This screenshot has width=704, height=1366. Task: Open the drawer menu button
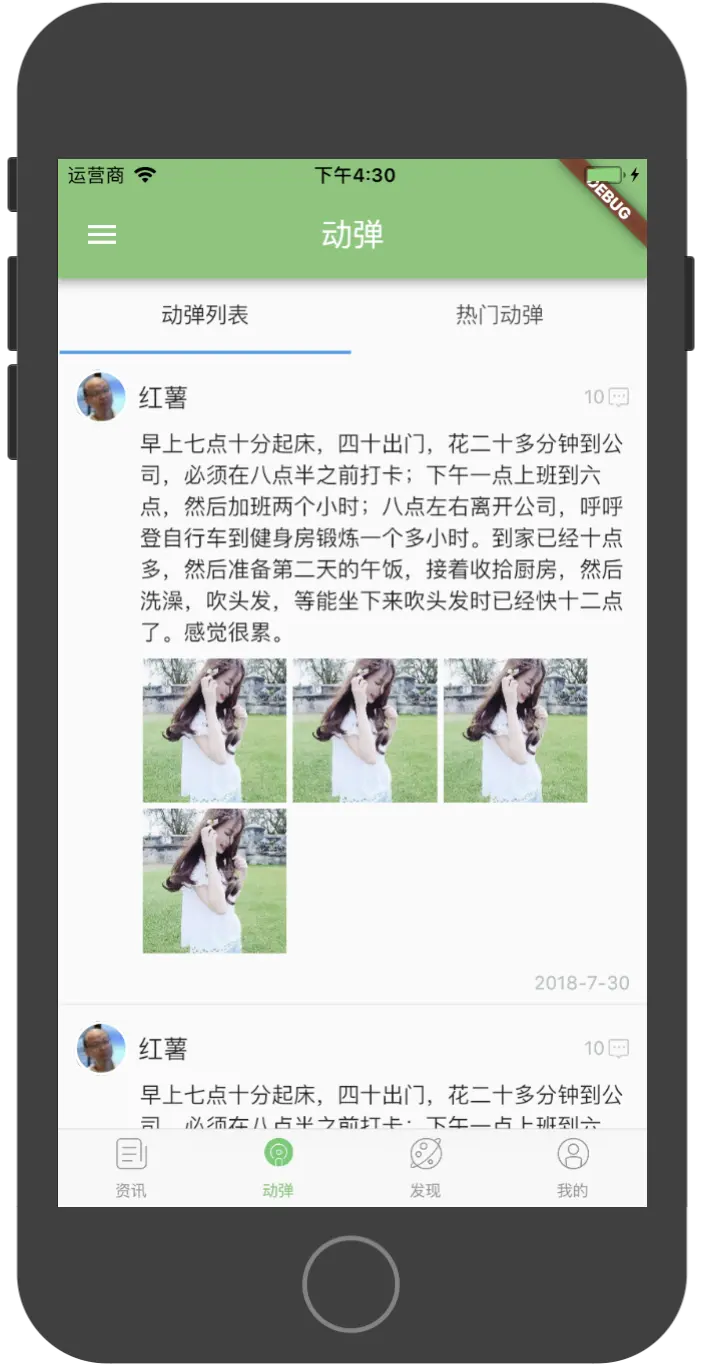(x=102, y=235)
